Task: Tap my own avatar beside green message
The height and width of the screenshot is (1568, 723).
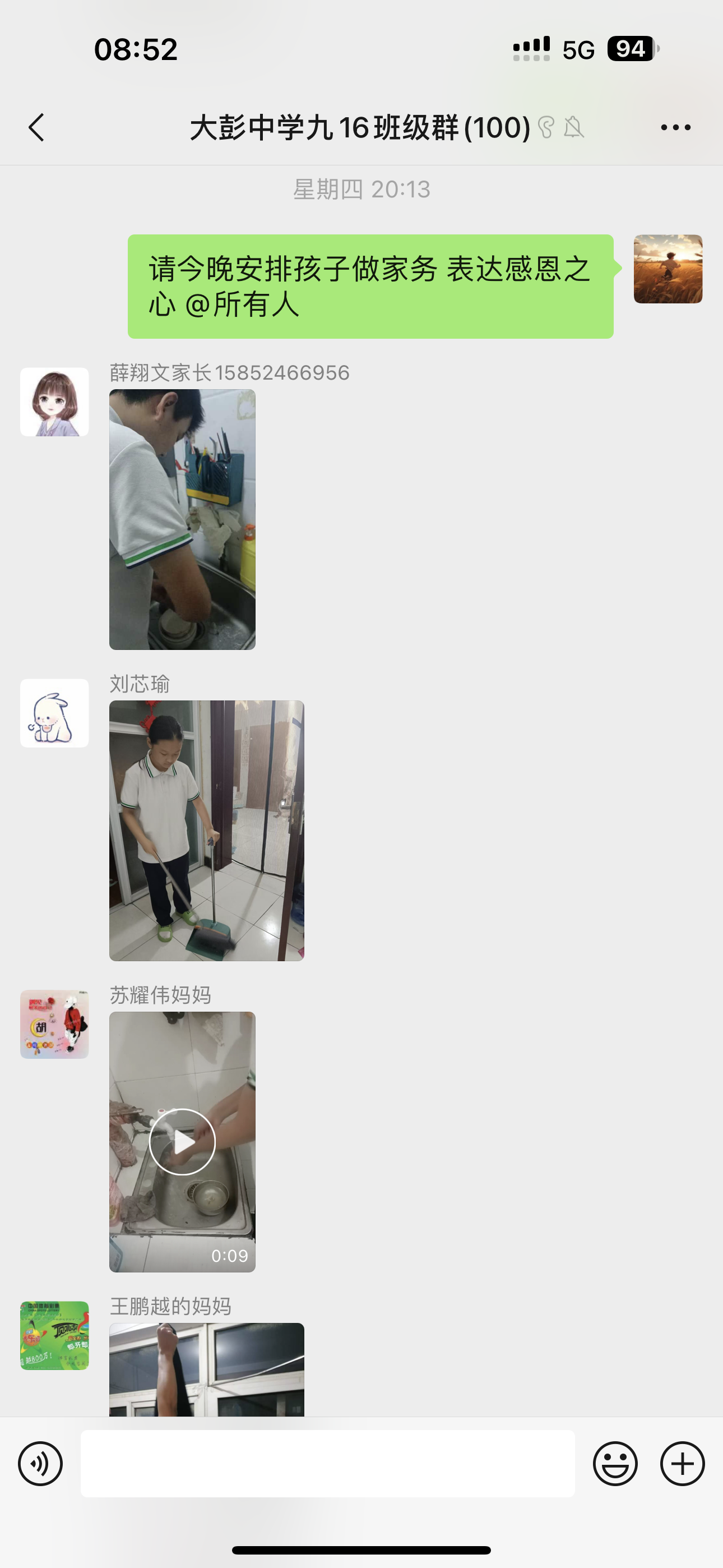Action: [668, 269]
